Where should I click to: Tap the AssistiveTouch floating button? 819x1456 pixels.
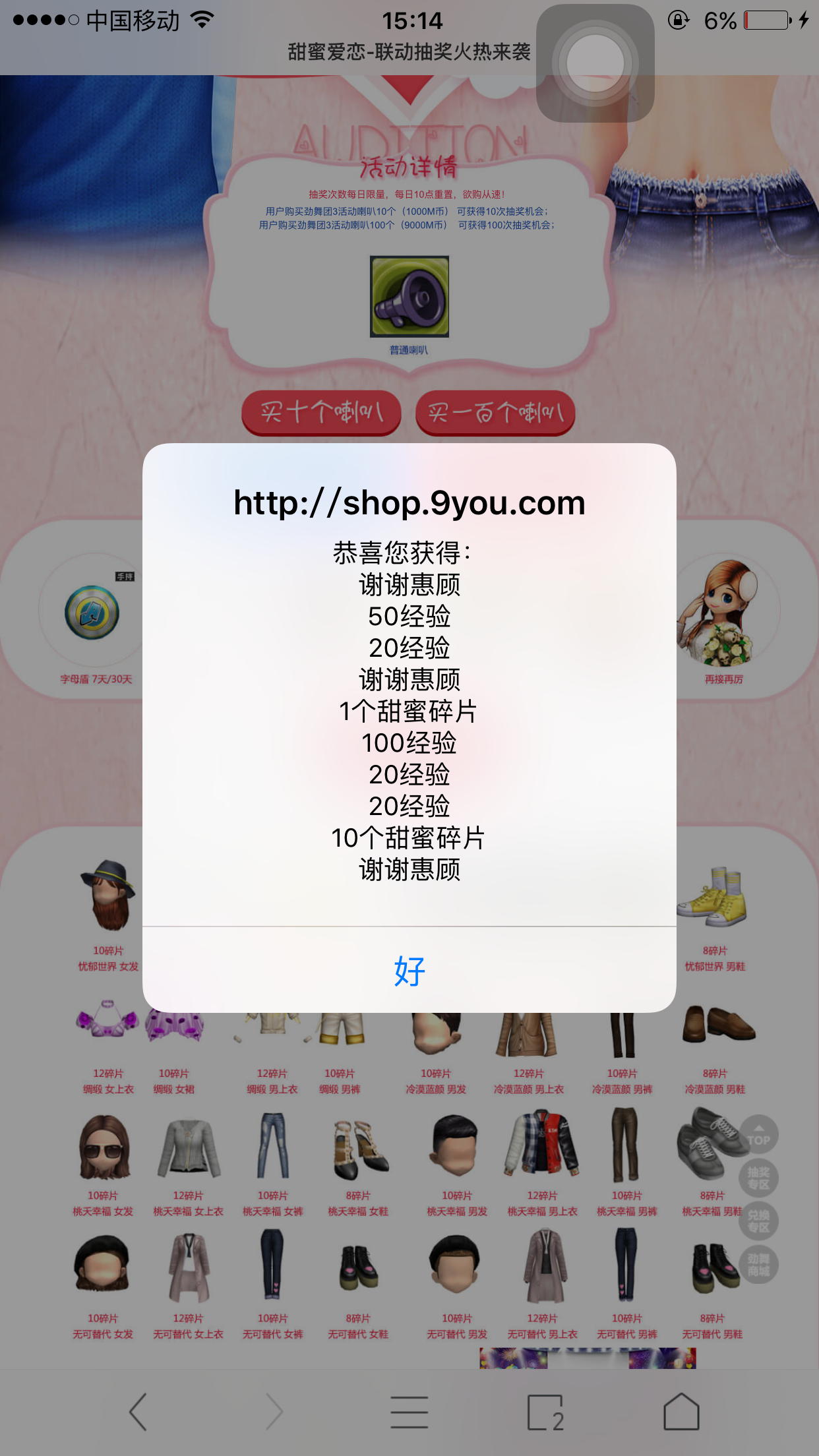(x=595, y=63)
